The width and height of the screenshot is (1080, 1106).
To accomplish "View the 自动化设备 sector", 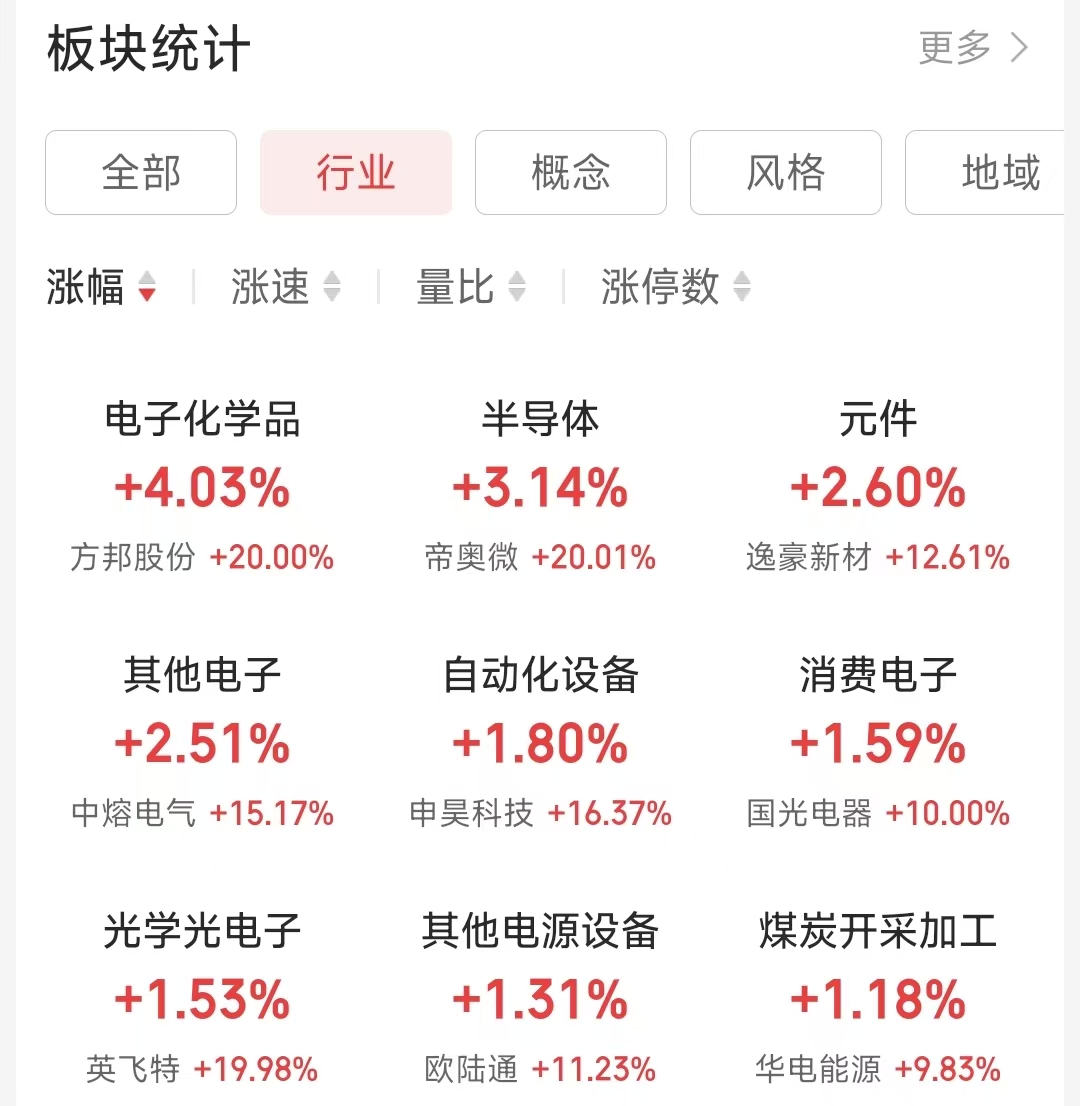I will click(x=540, y=743).
